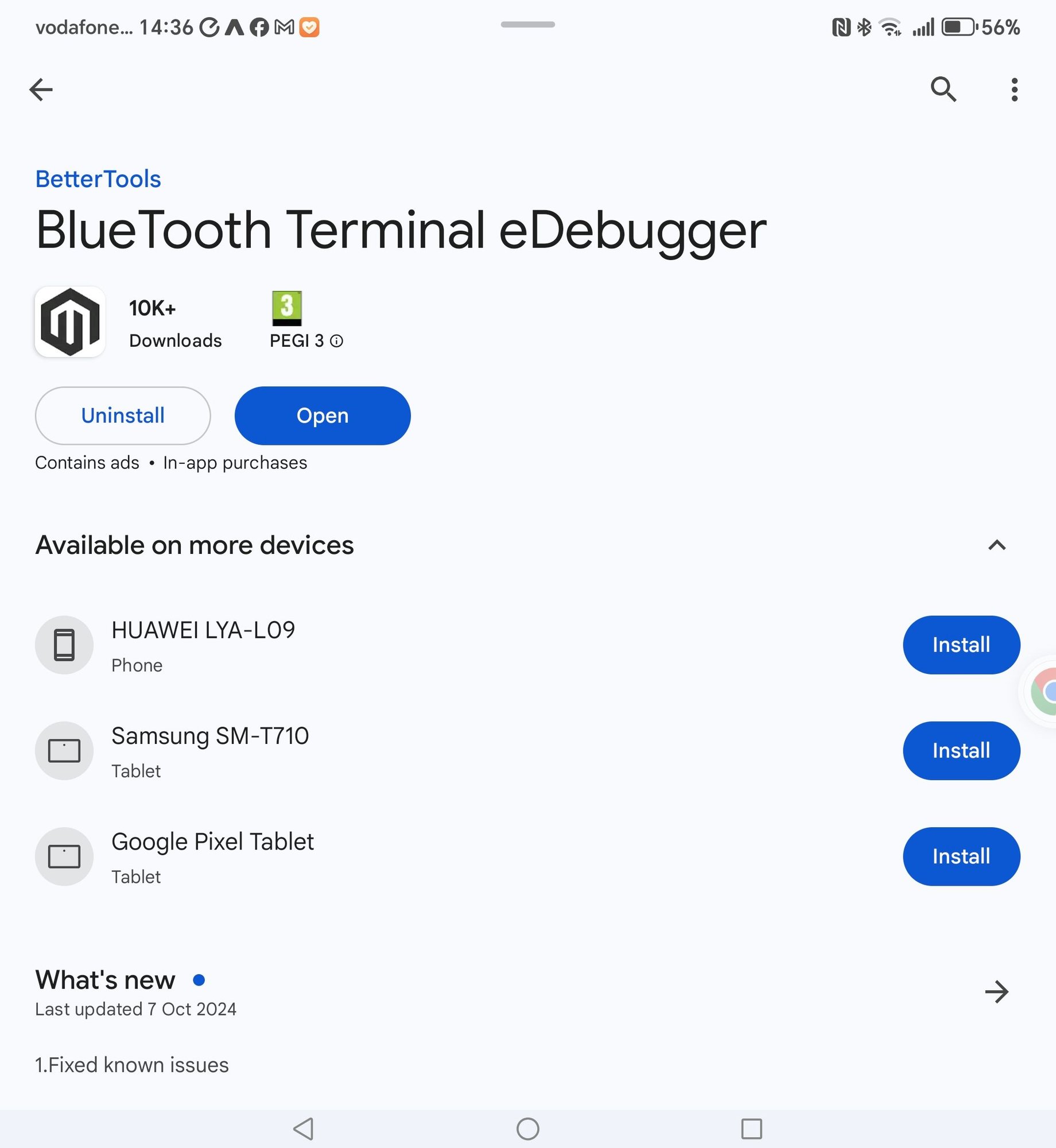Screen dimensions: 1056x1148
Task: Tap the system home button
Action: tap(528, 1128)
